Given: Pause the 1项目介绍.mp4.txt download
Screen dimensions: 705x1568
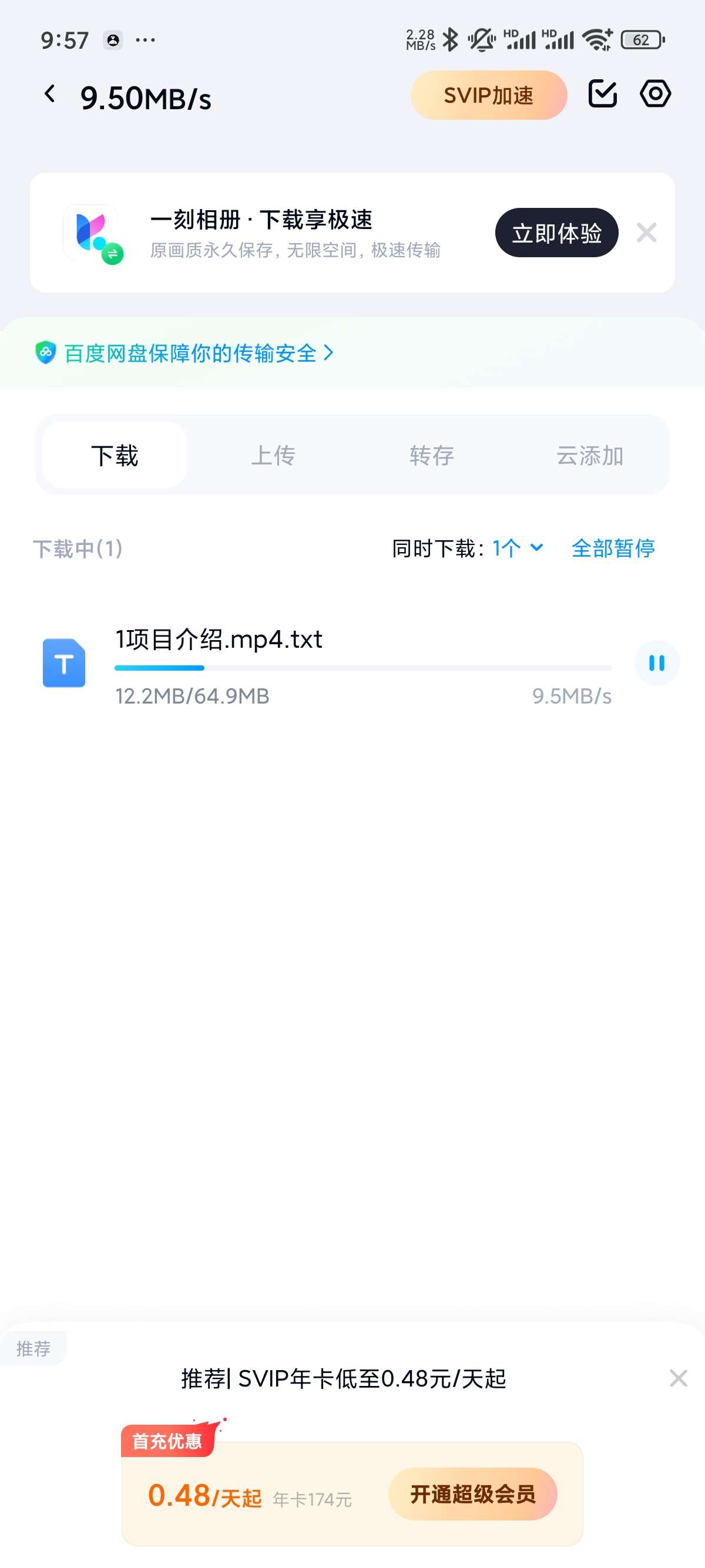Looking at the screenshot, I should pos(656,664).
